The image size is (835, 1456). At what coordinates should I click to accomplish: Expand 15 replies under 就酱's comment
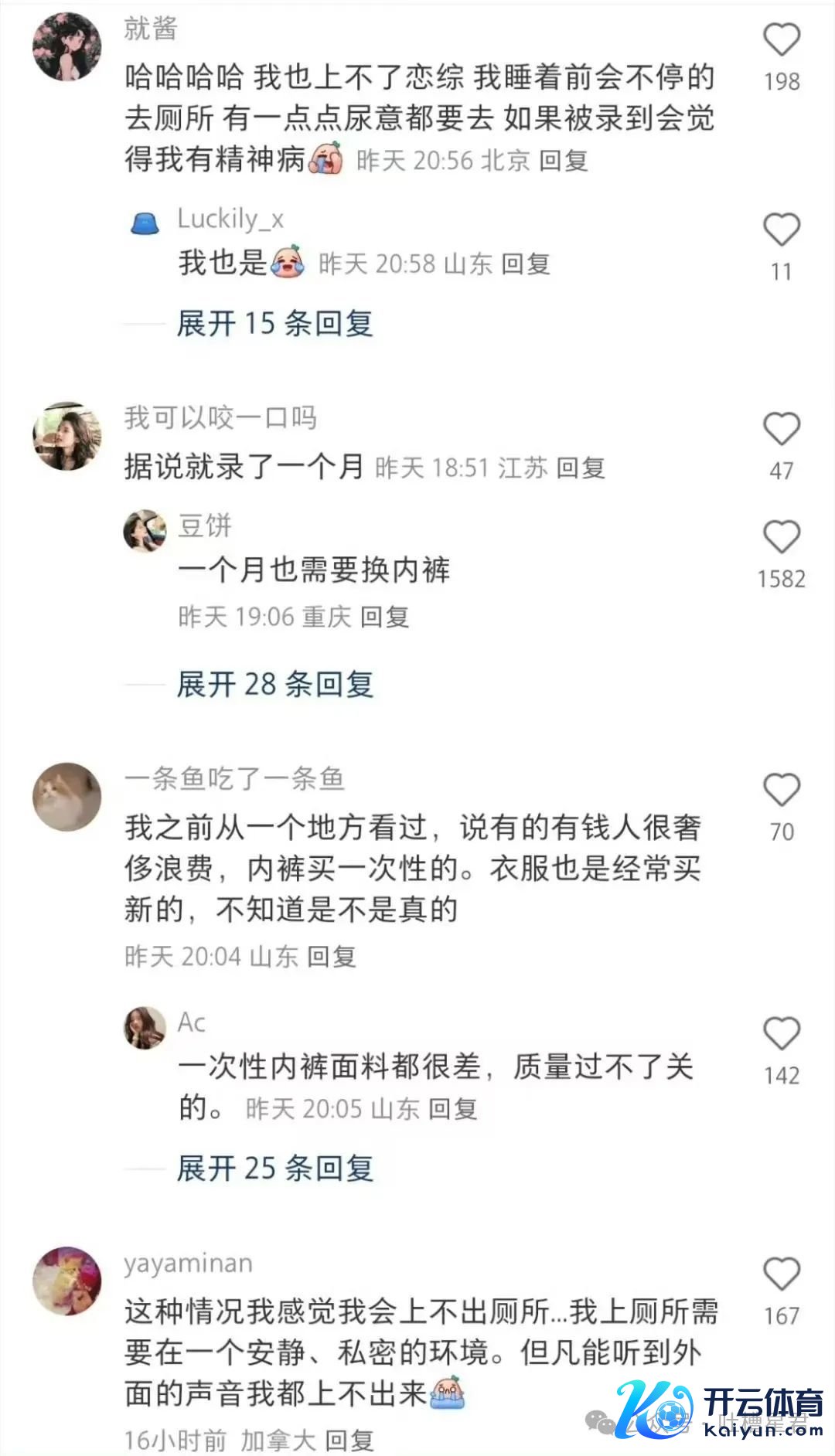tap(274, 324)
